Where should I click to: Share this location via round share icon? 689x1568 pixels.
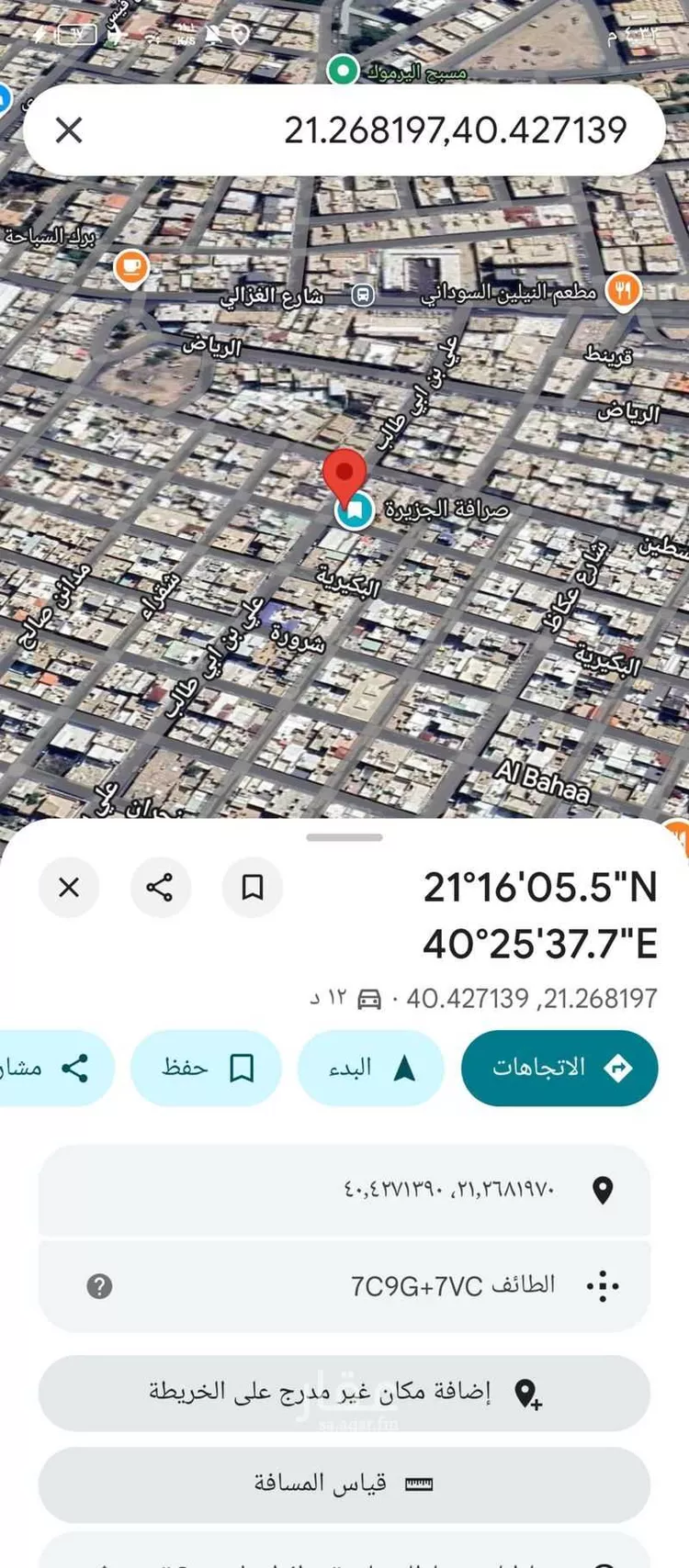pos(160,888)
